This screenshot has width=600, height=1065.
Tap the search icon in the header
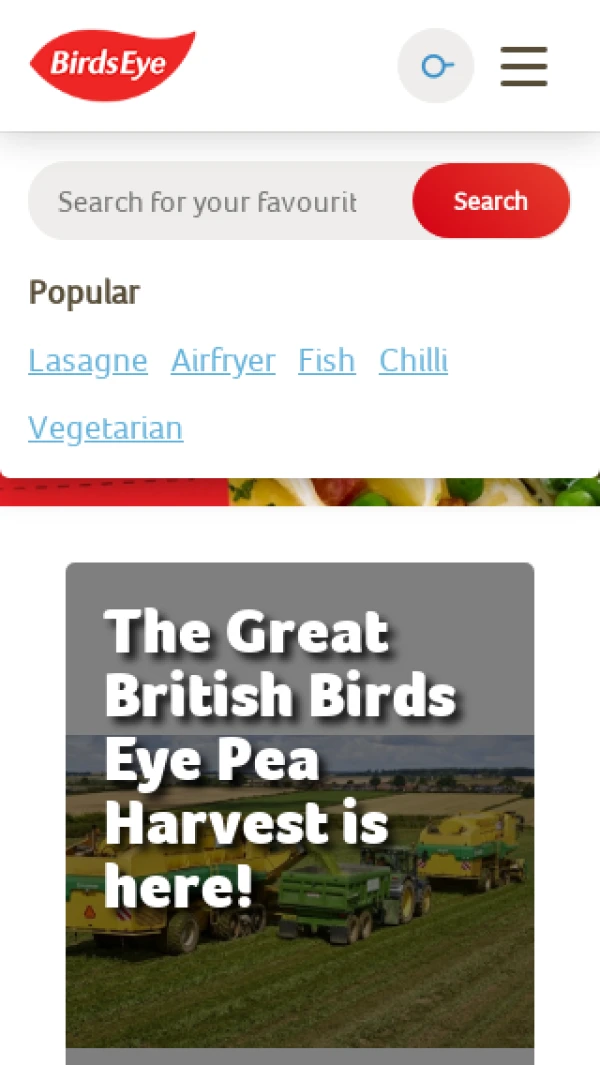tap(435, 66)
